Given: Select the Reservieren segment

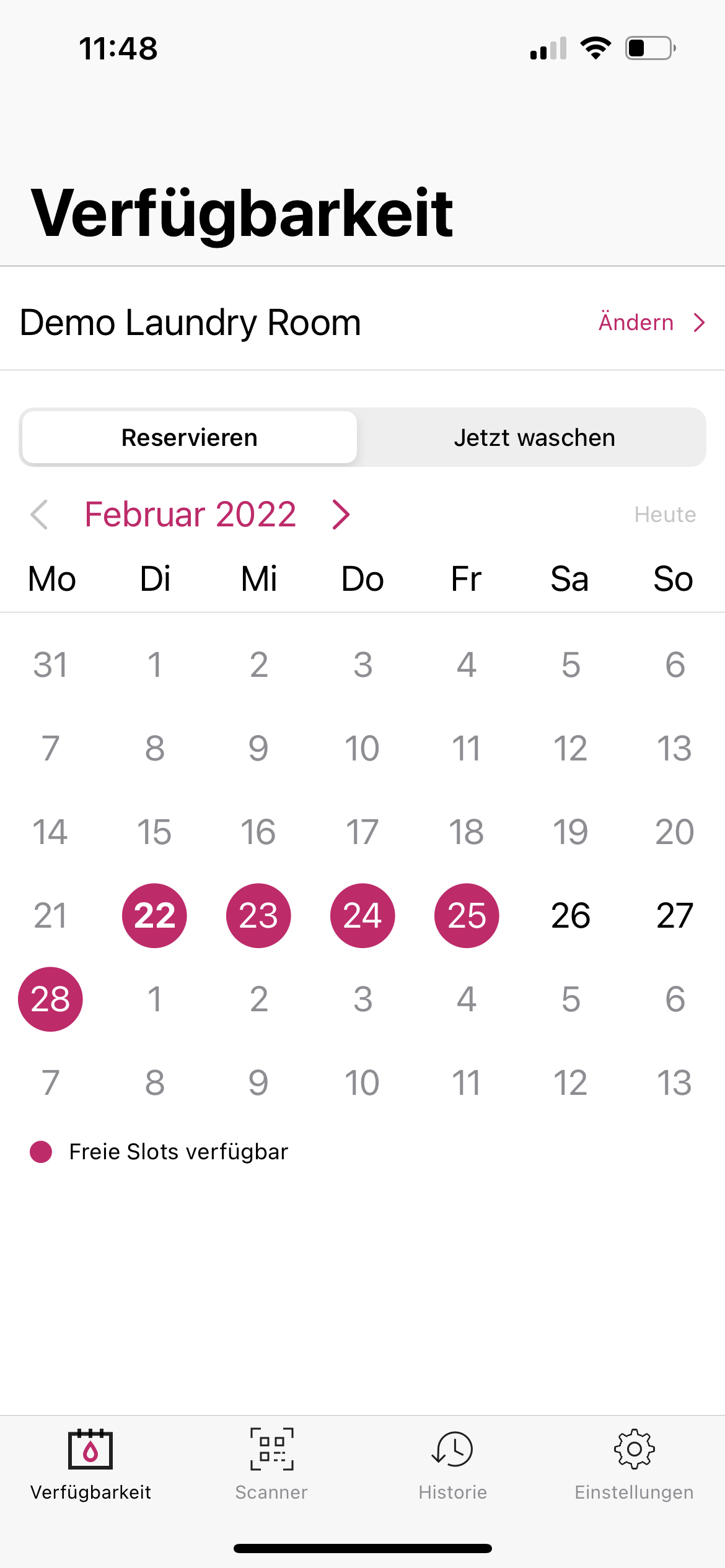Looking at the screenshot, I should point(189,438).
